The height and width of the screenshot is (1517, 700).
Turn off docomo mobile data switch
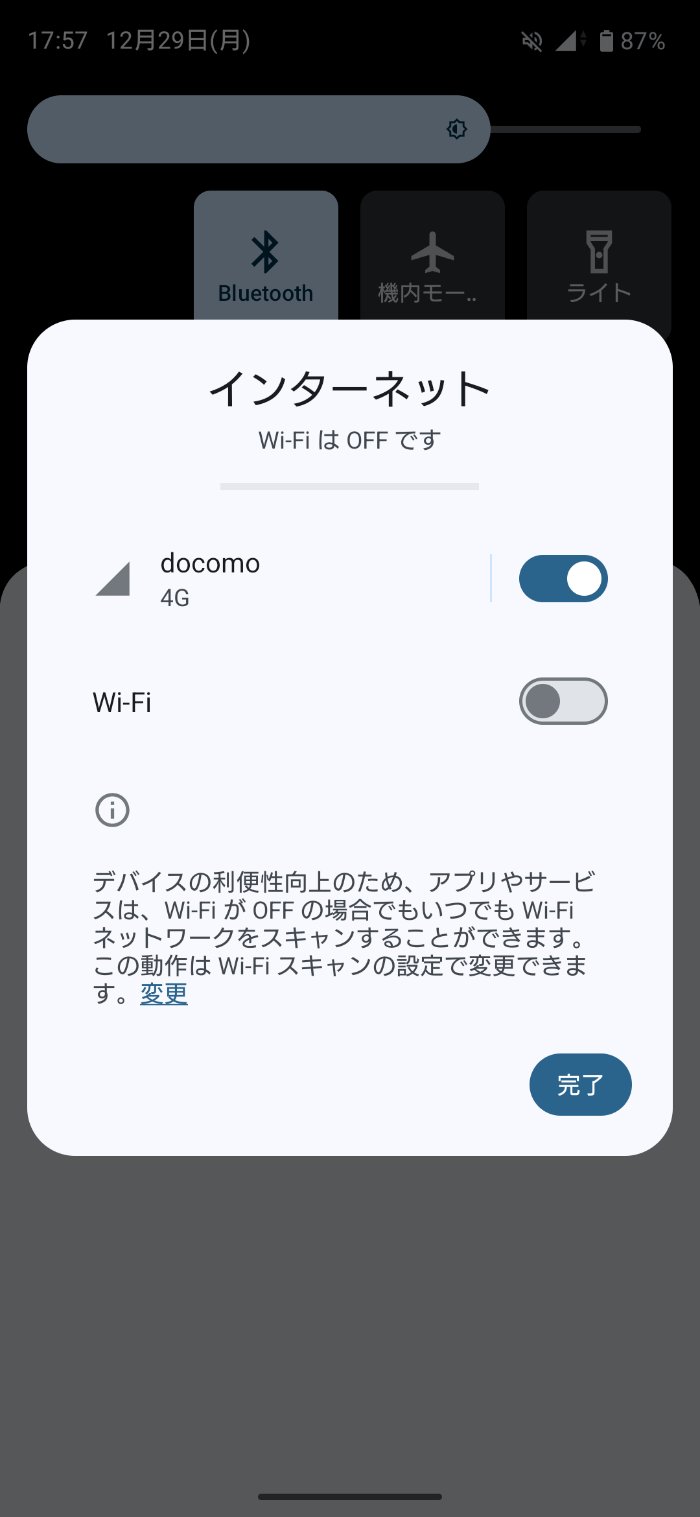click(x=563, y=578)
